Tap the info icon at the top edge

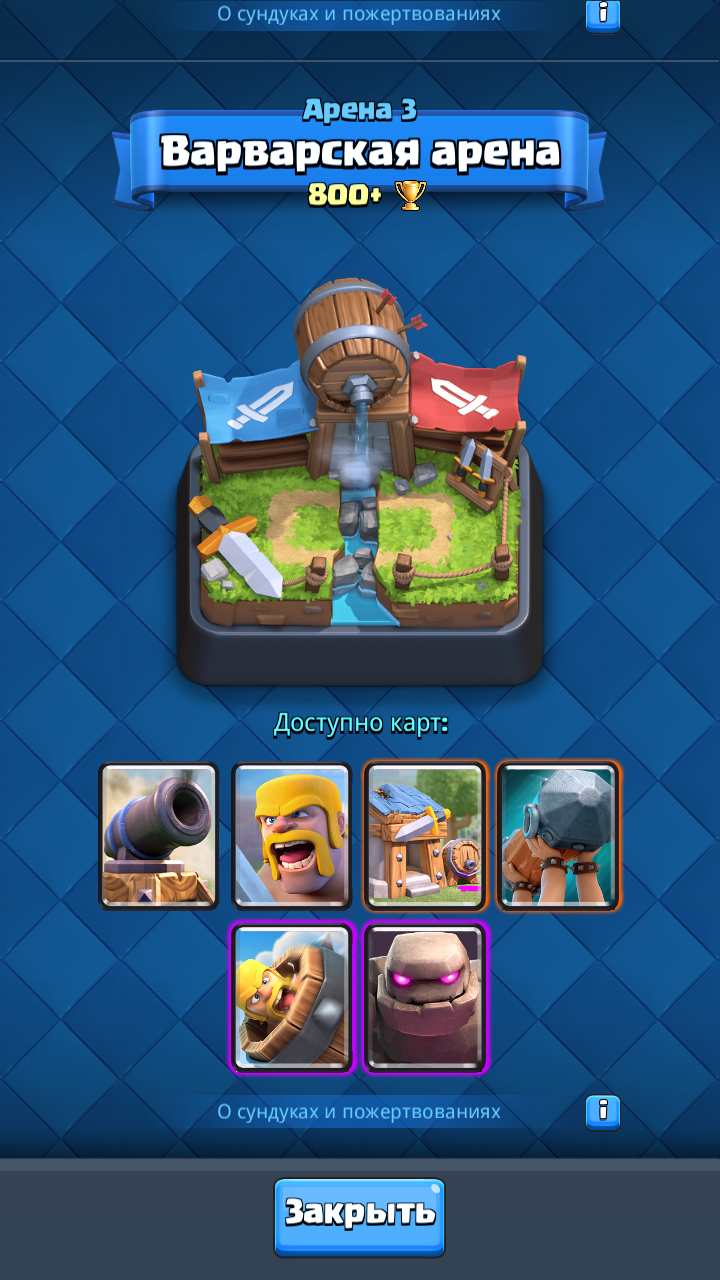[603, 15]
